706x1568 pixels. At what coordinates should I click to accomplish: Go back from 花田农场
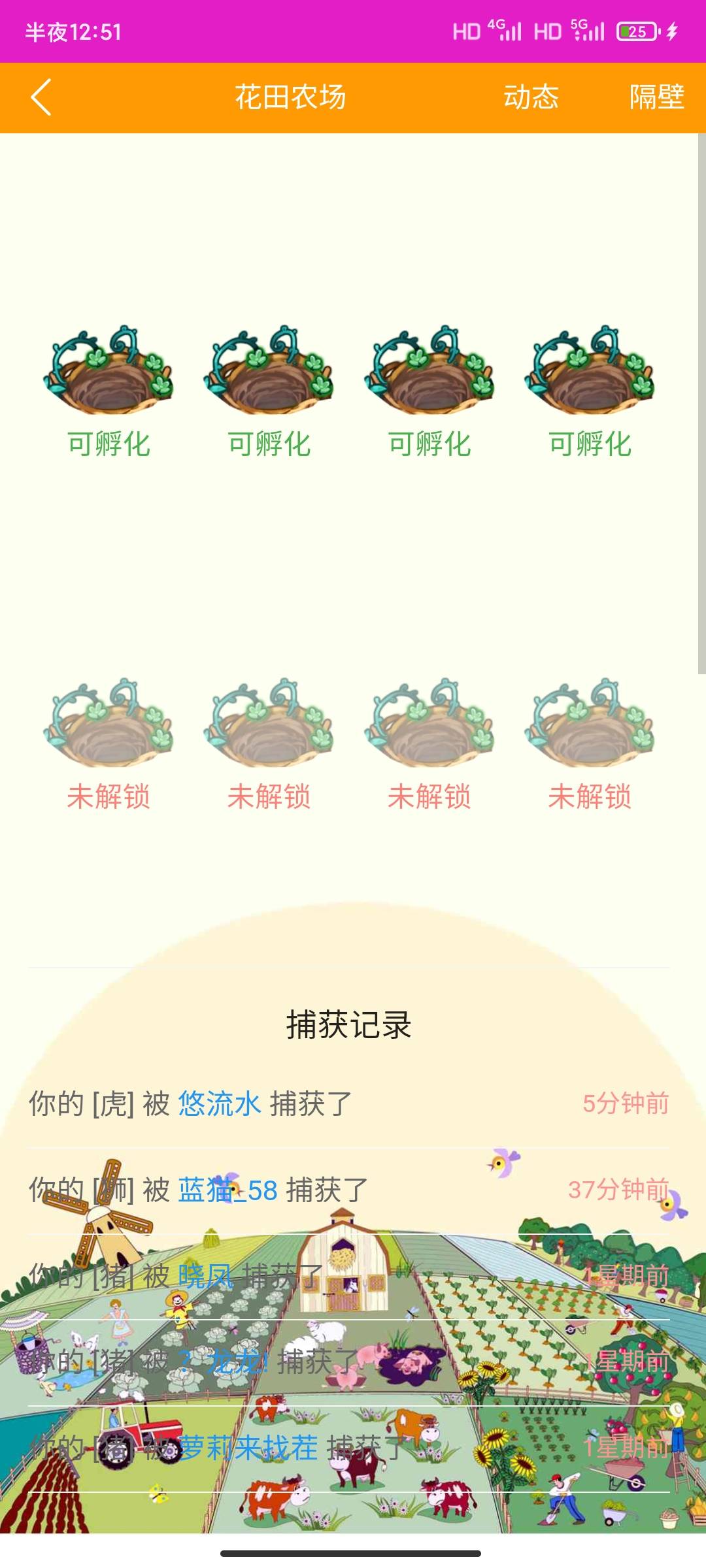[41, 98]
